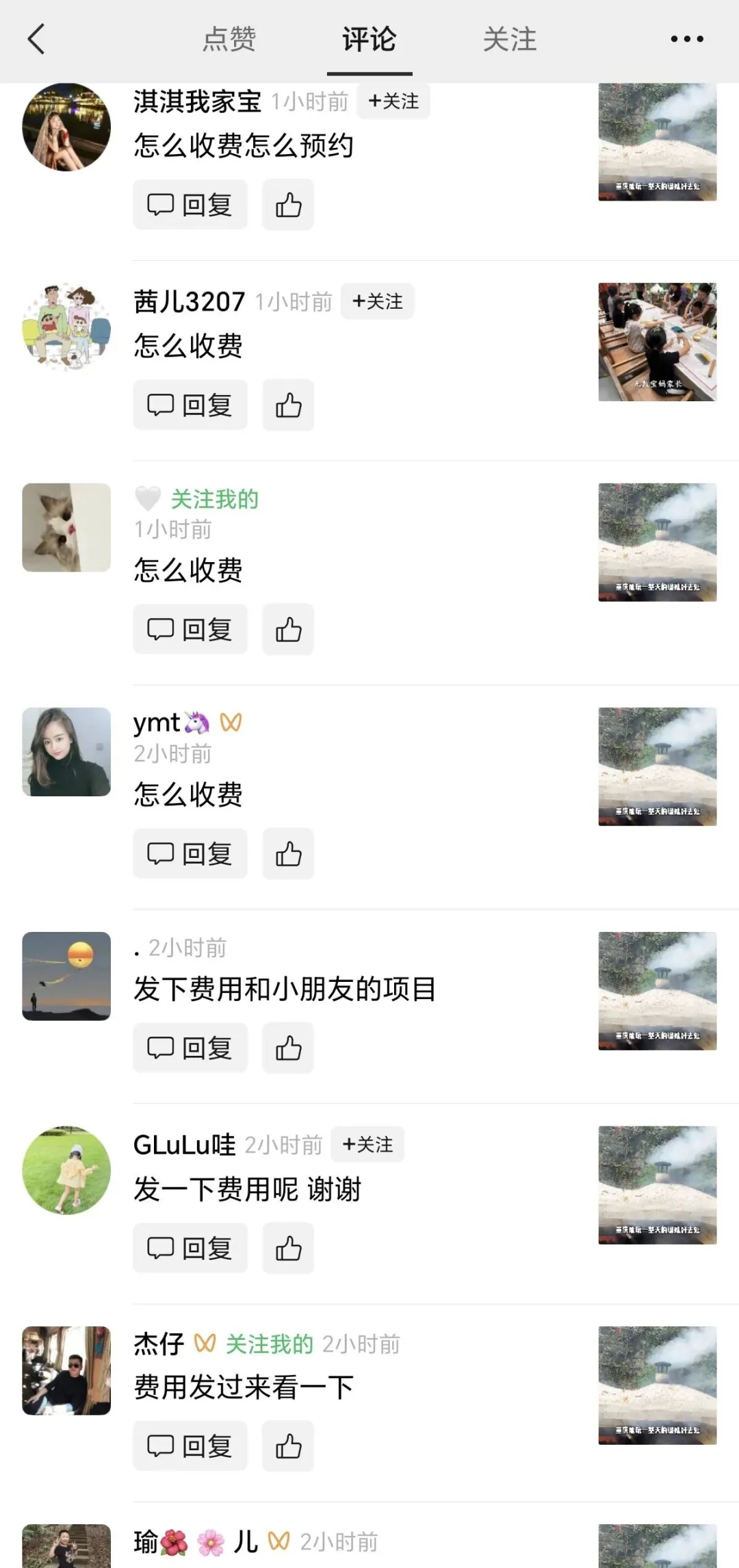The width and height of the screenshot is (739, 1568).
Task: Reply to the comment 发下费用和小朋友的项目
Action: (190, 1048)
